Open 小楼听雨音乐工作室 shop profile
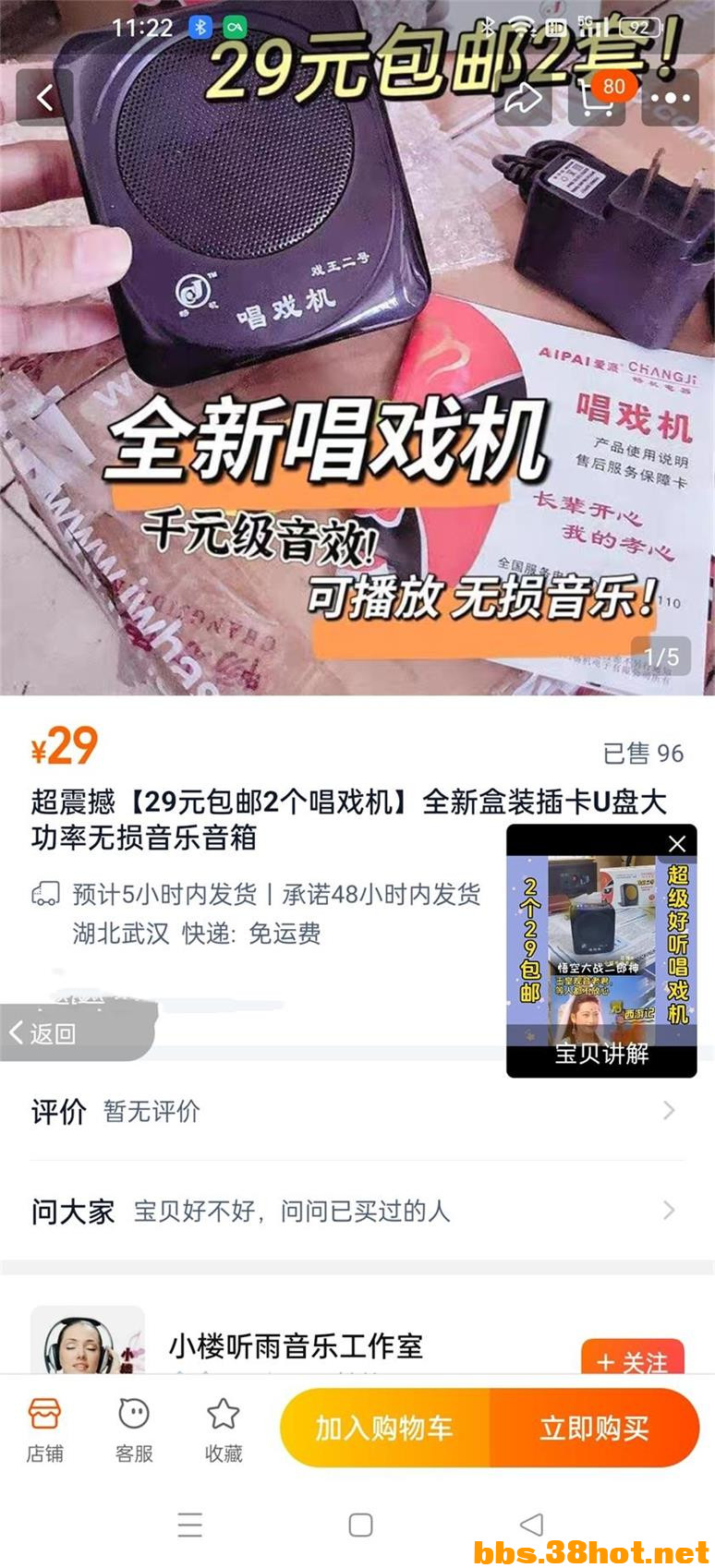Viewport: 715px width, 1568px height. (296, 1346)
